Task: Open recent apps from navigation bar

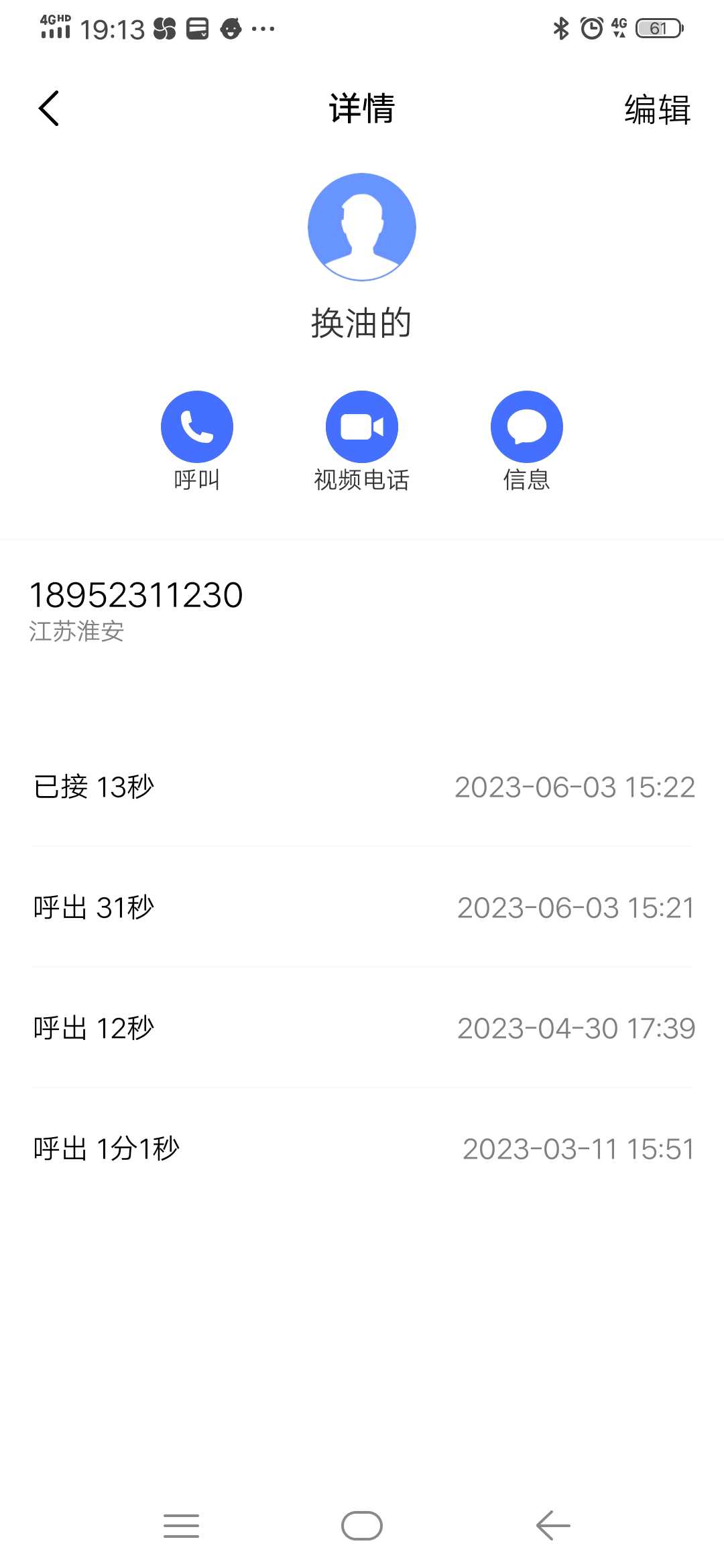Action: pyautogui.click(x=182, y=1526)
